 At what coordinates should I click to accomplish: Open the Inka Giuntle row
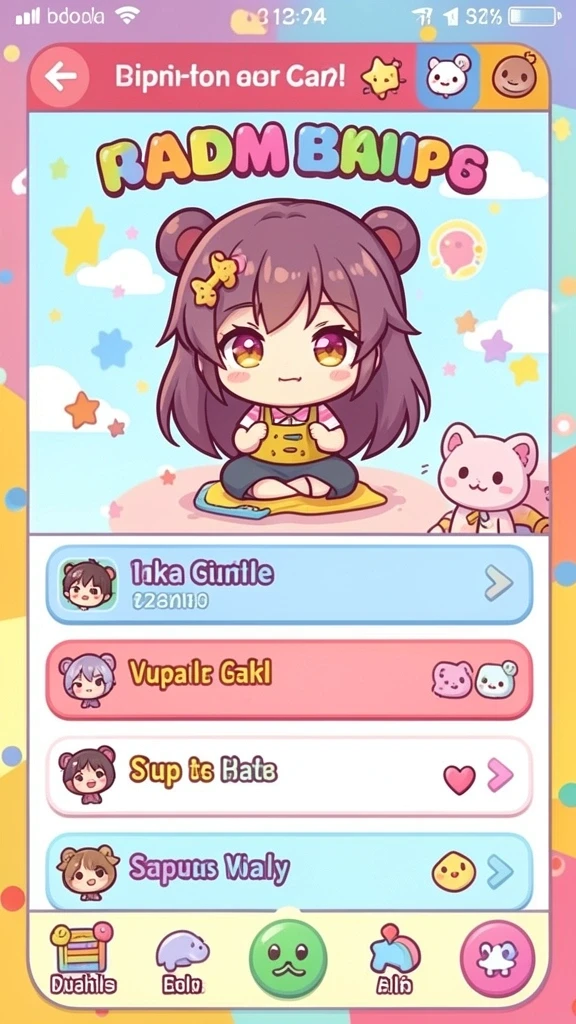[x=289, y=584]
